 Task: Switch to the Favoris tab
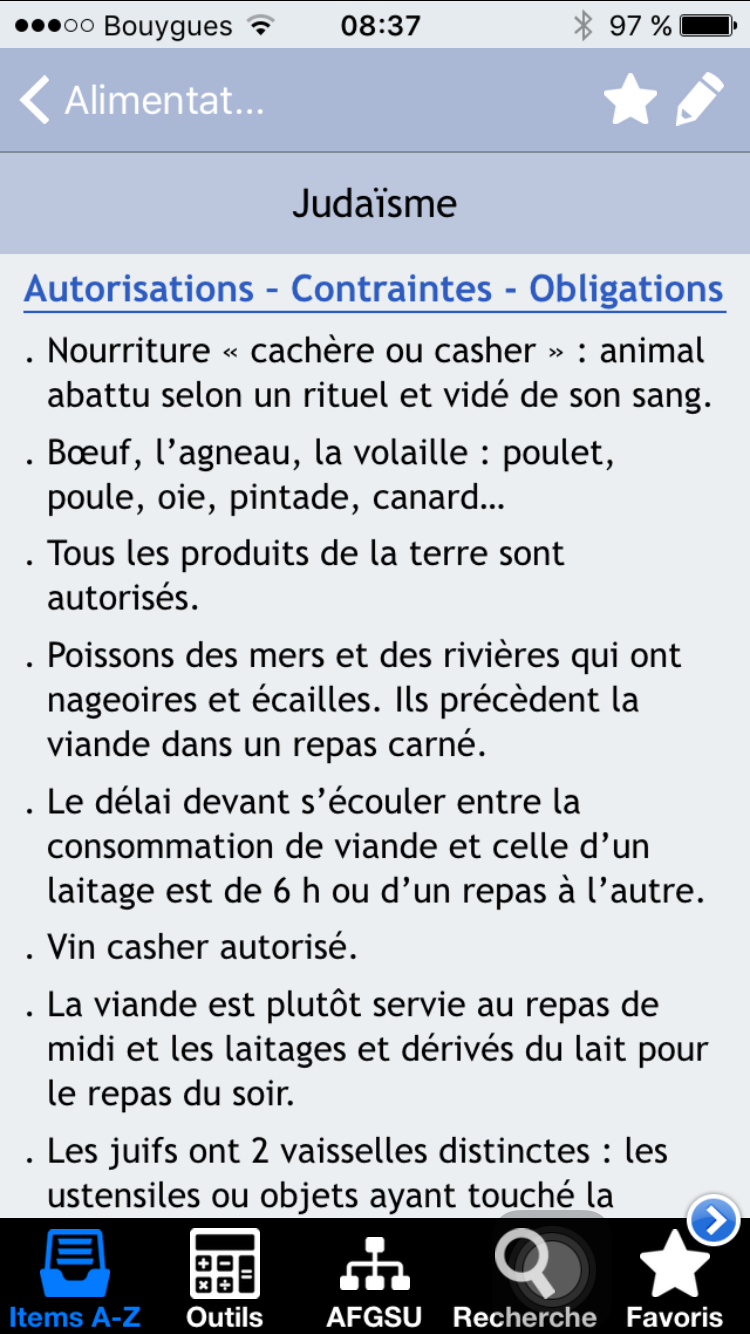(x=675, y=1279)
